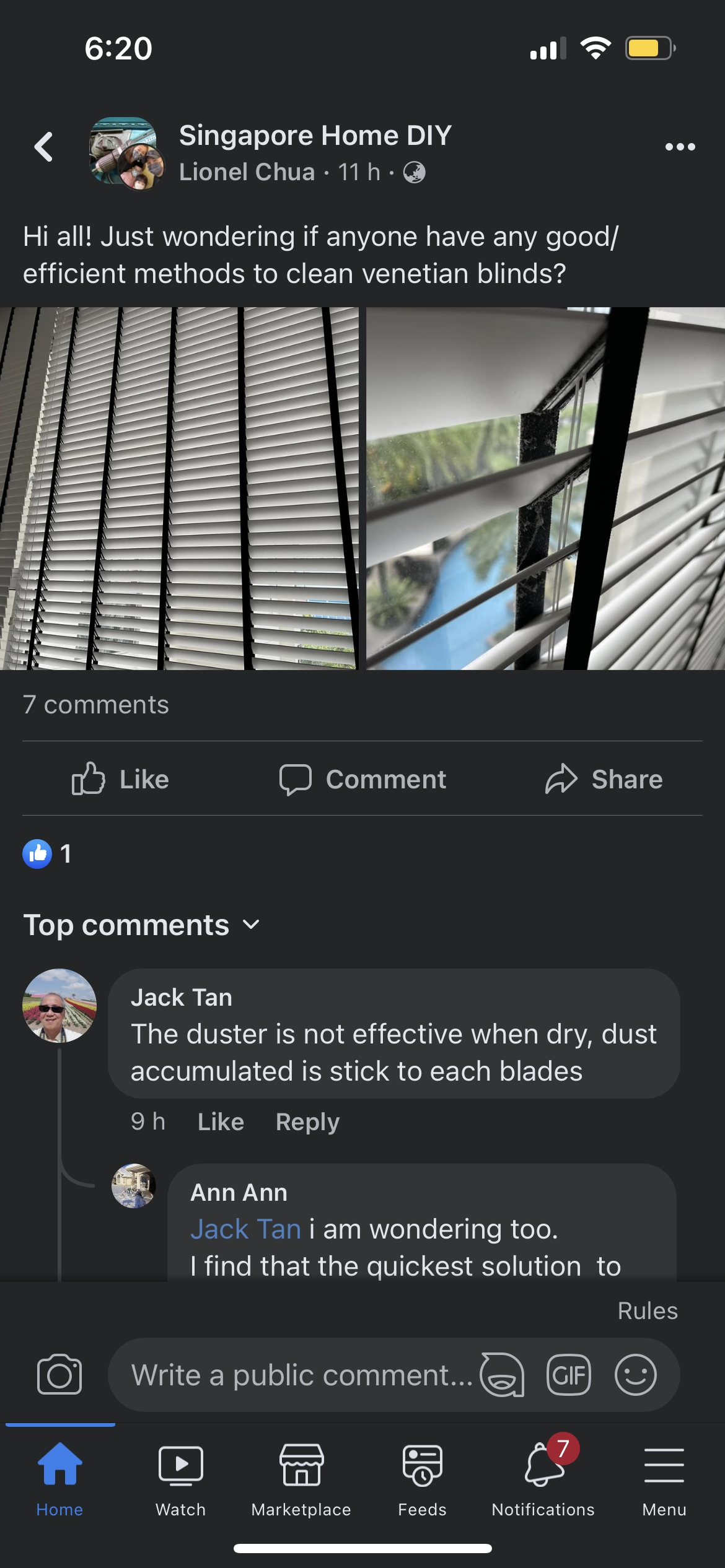Screen dimensions: 725x1568
Task: Open the close-up photo of dusty blinds
Action: point(545,489)
